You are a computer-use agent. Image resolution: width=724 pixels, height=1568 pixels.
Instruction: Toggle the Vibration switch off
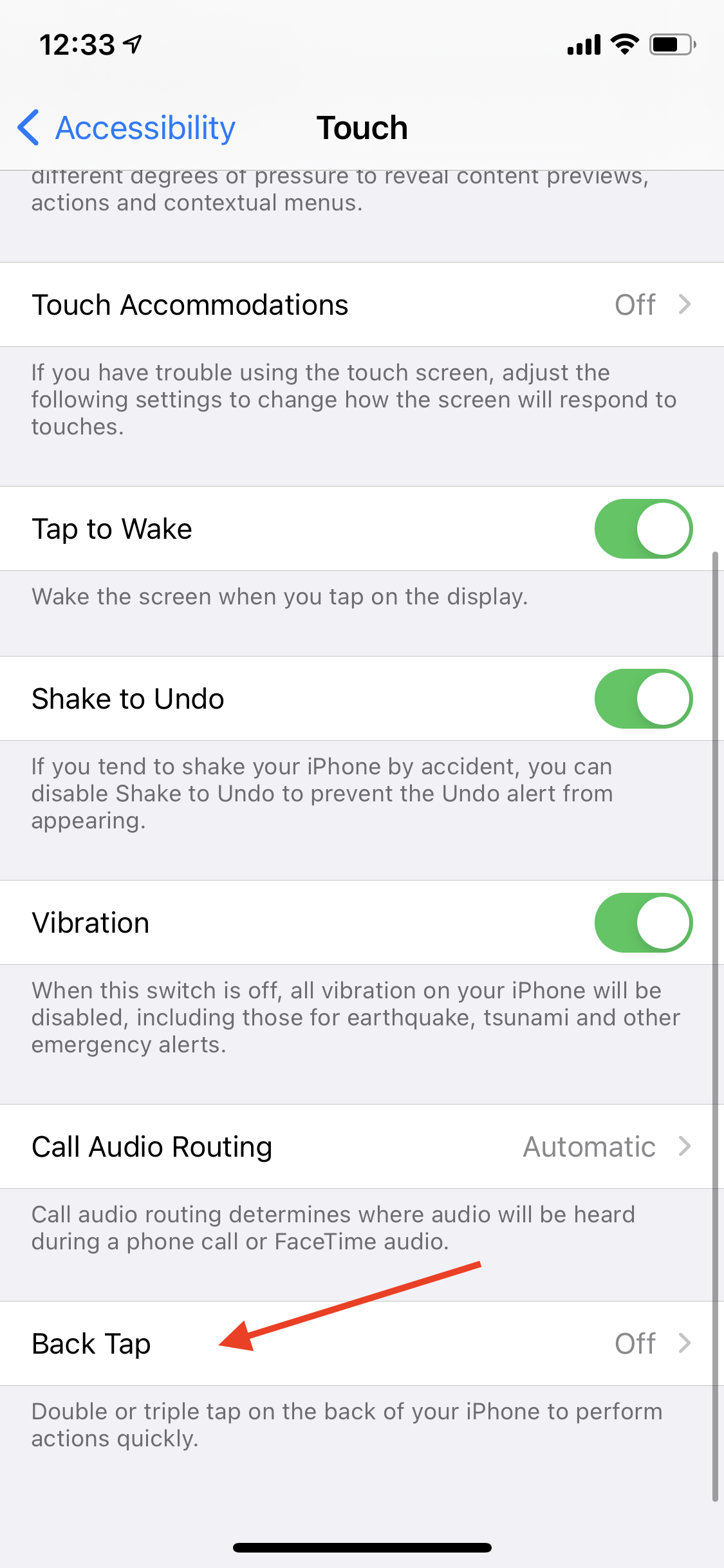(643, 922)
